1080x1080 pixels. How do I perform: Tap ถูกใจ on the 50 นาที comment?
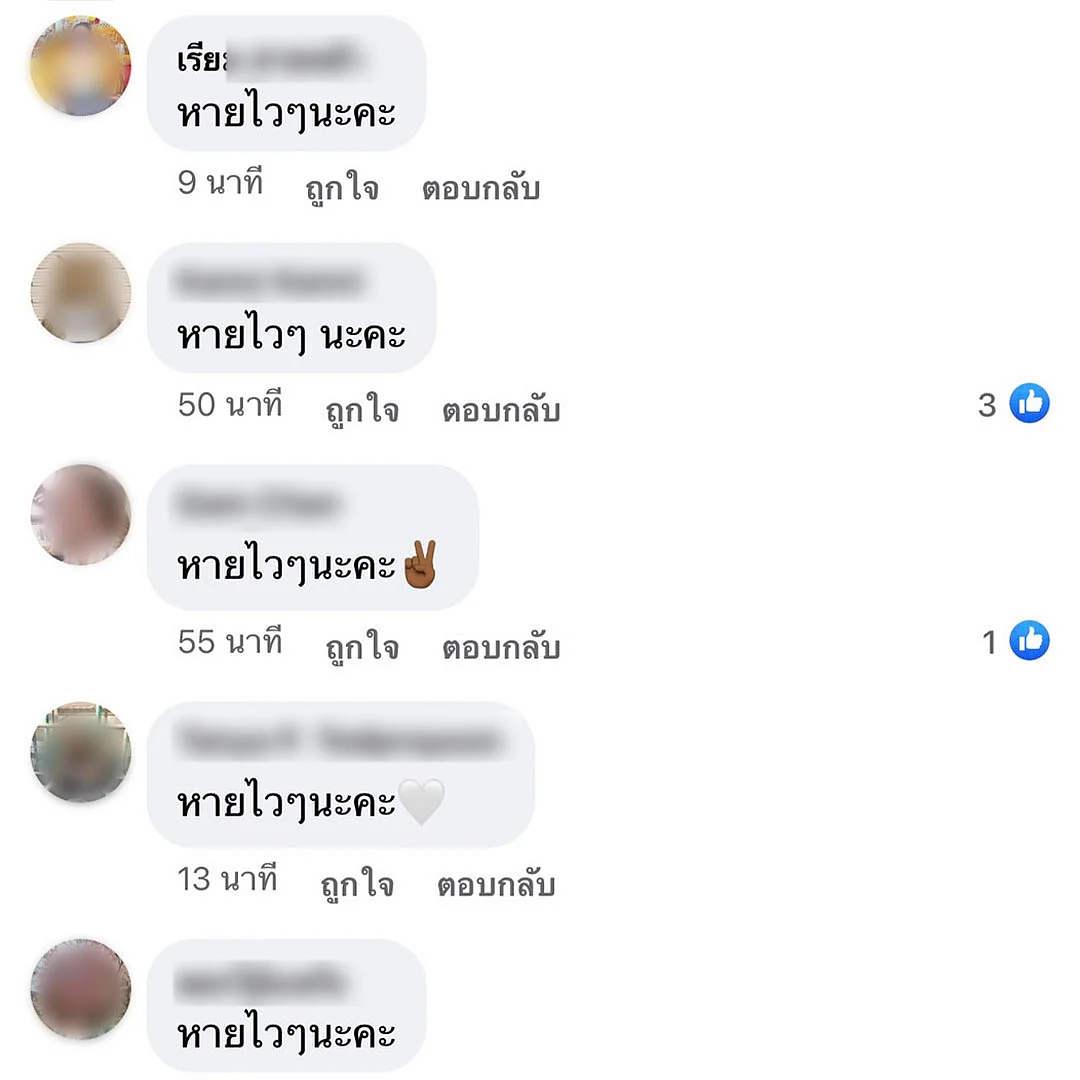(x=362, y=410)
